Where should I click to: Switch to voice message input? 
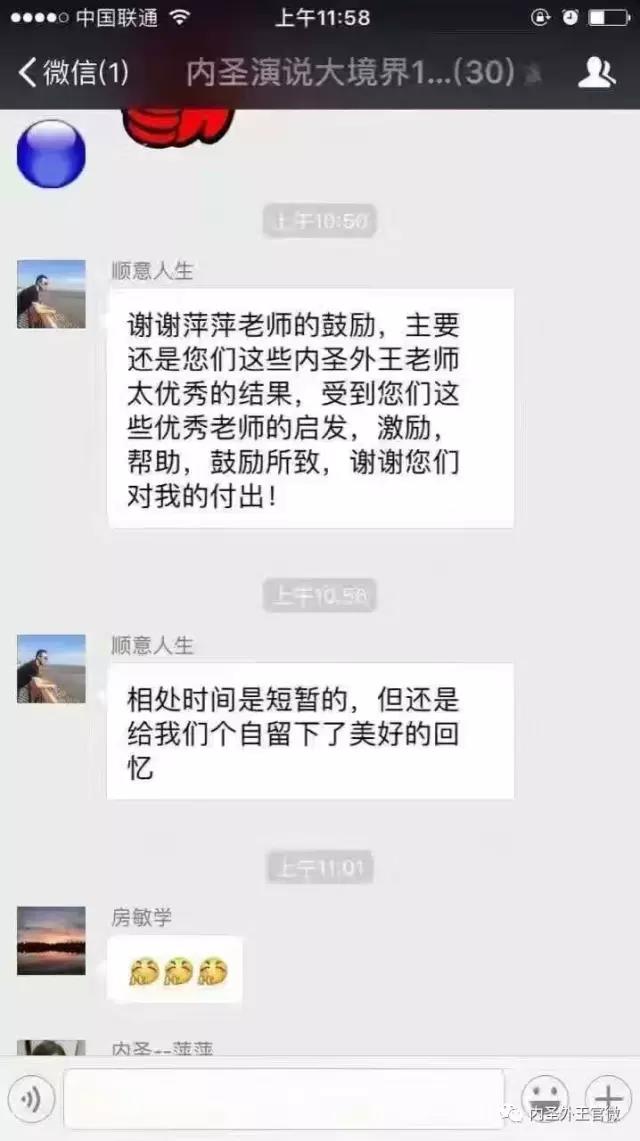30,1100
